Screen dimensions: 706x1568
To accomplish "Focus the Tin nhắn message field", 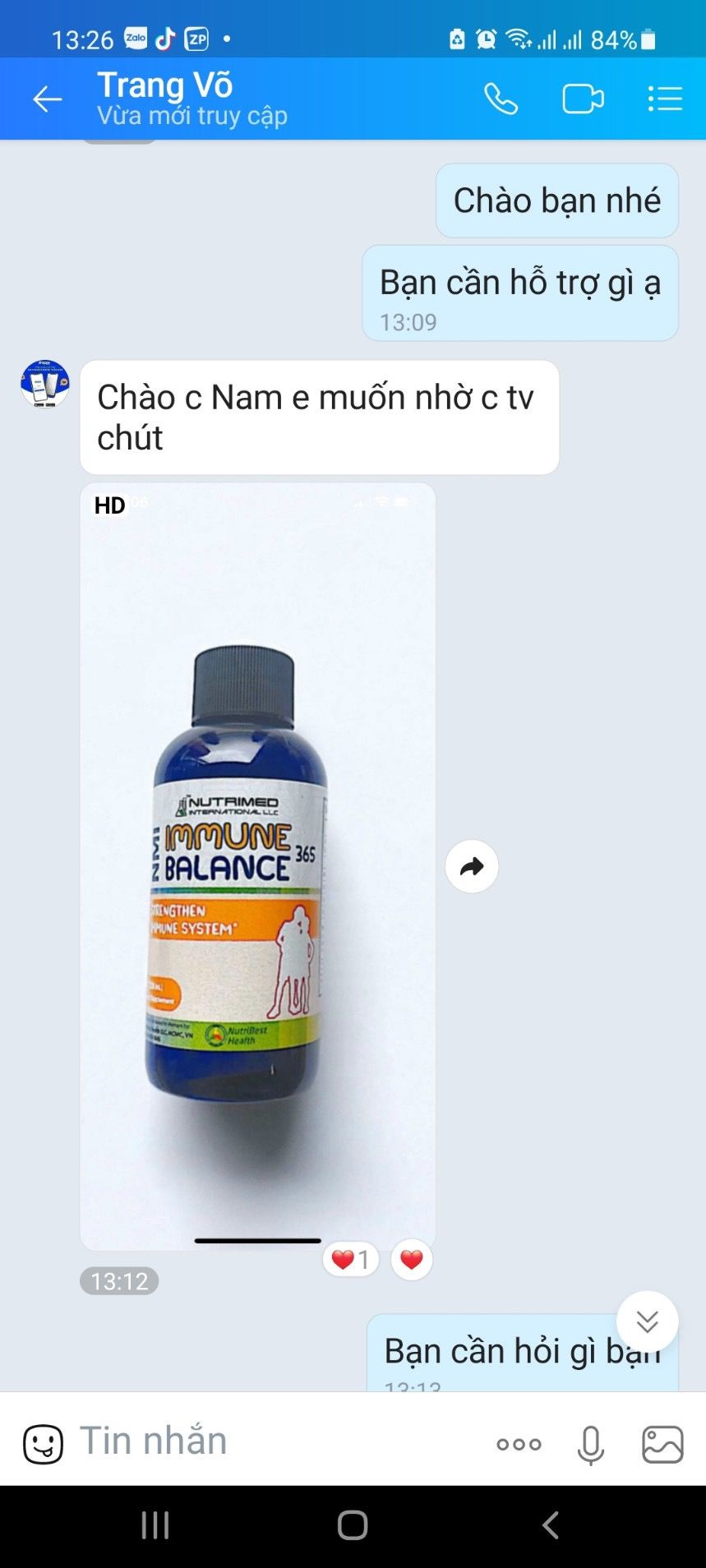I will (x=271, y=1442).
